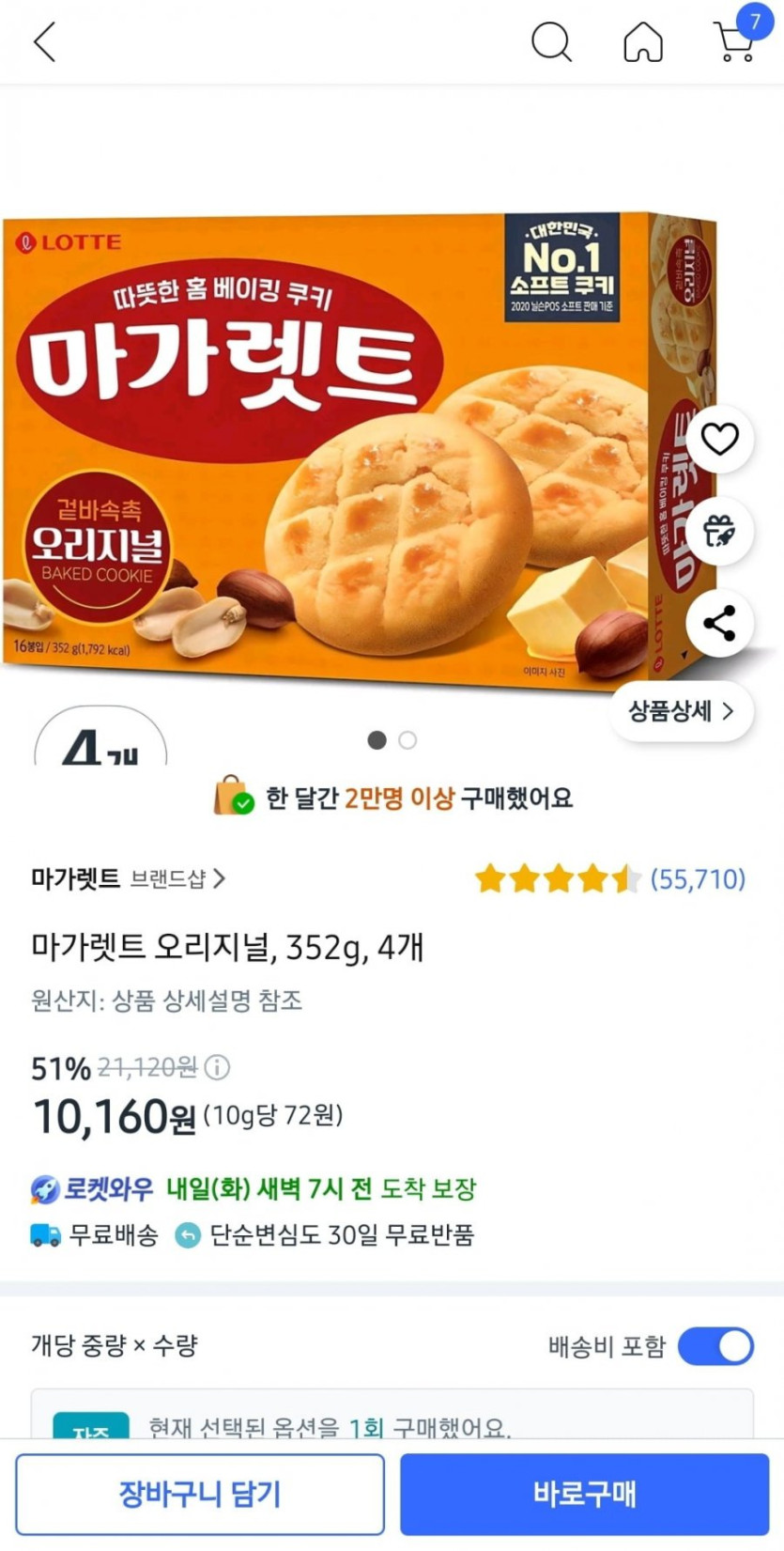Tap the gift icon button
784x1551 pixels.
719,531
